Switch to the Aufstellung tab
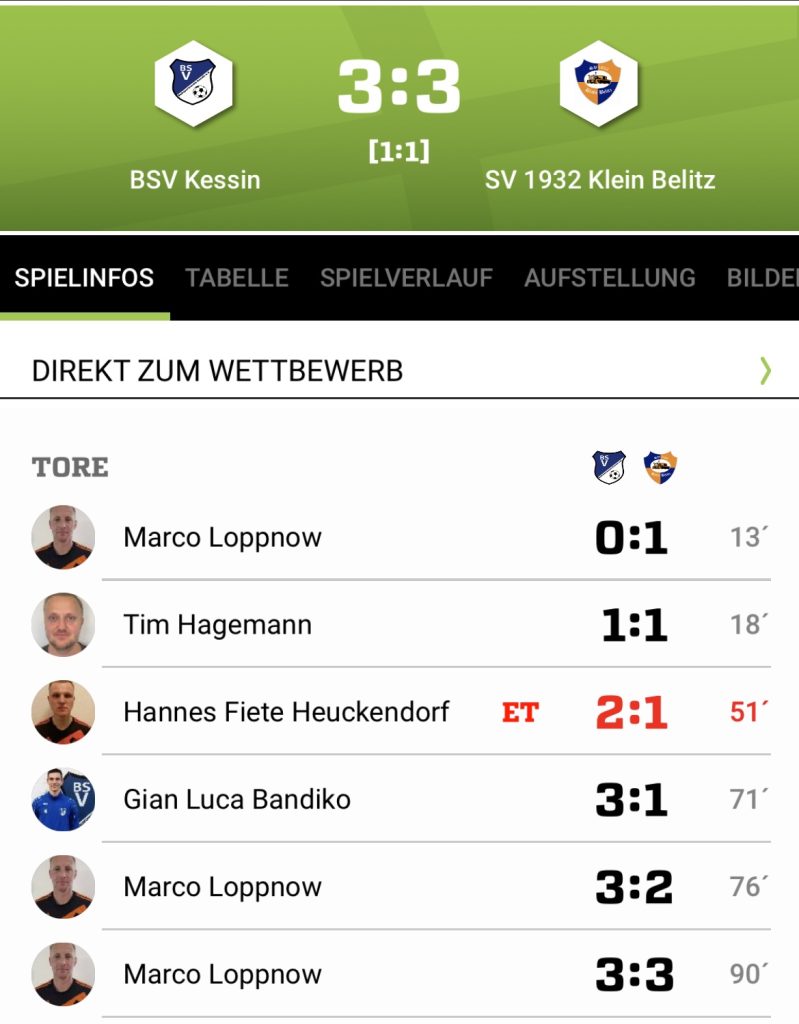Viewport: 799px width, 1024px height. [x=609, y=277]
